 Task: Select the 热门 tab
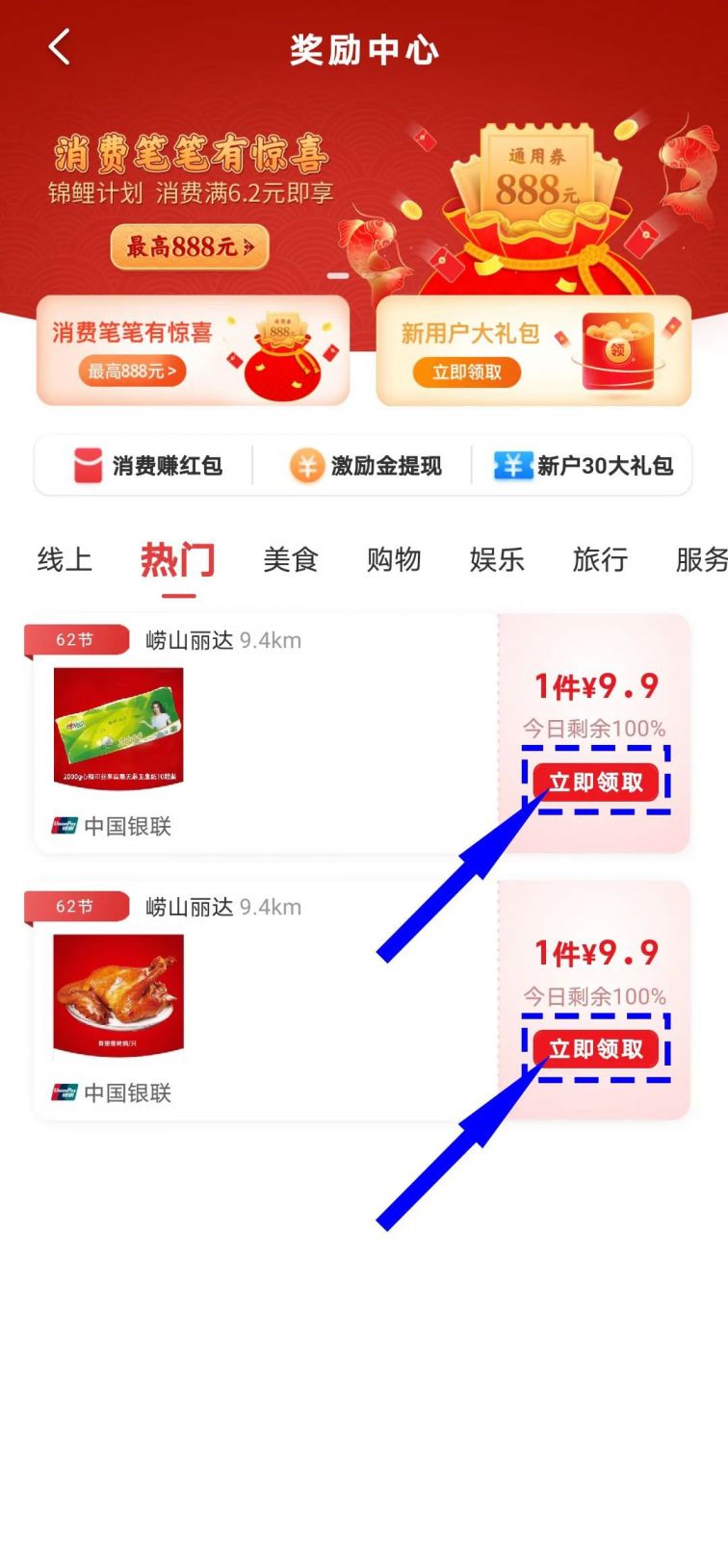coord(178,559)
